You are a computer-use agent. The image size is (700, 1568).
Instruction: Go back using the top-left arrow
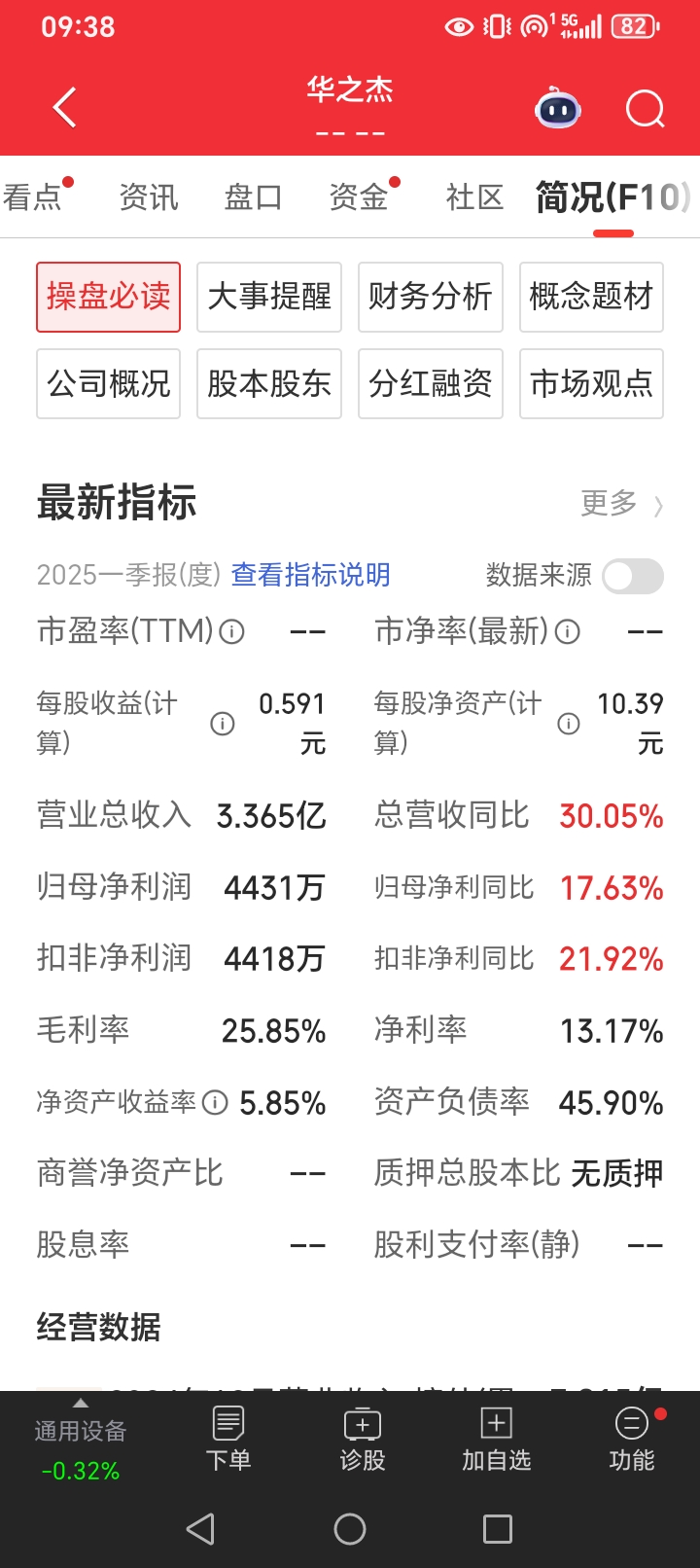pyautogui.click(x=64, y=108)
